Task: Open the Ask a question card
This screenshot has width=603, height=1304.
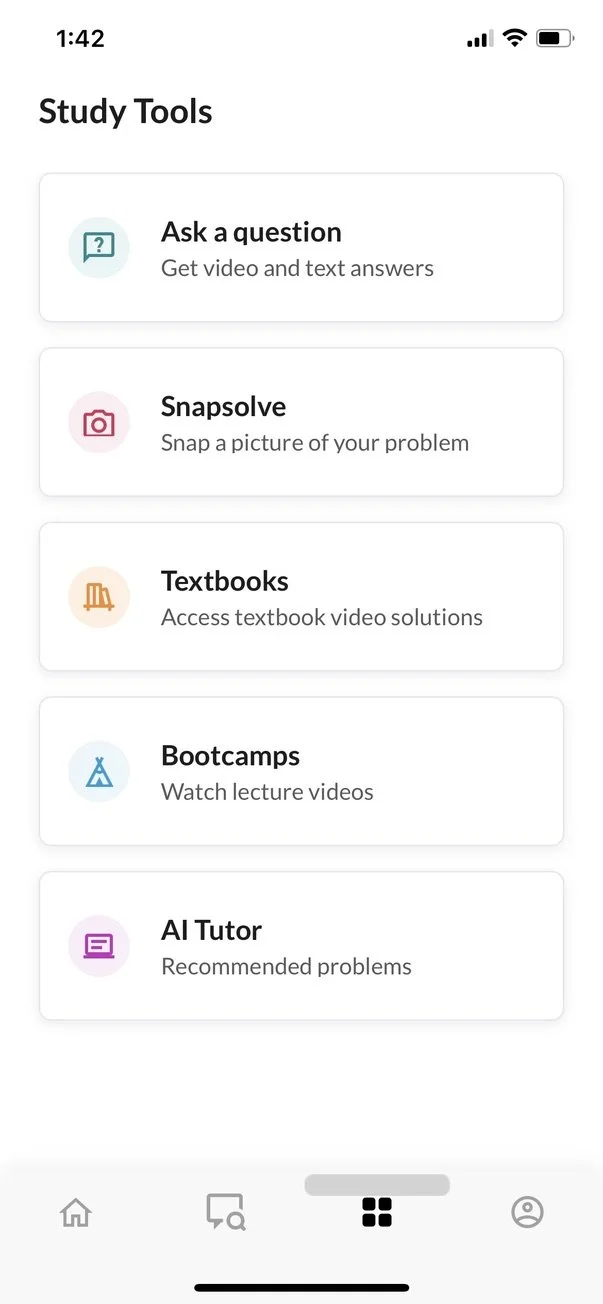Action: [301, 248]
